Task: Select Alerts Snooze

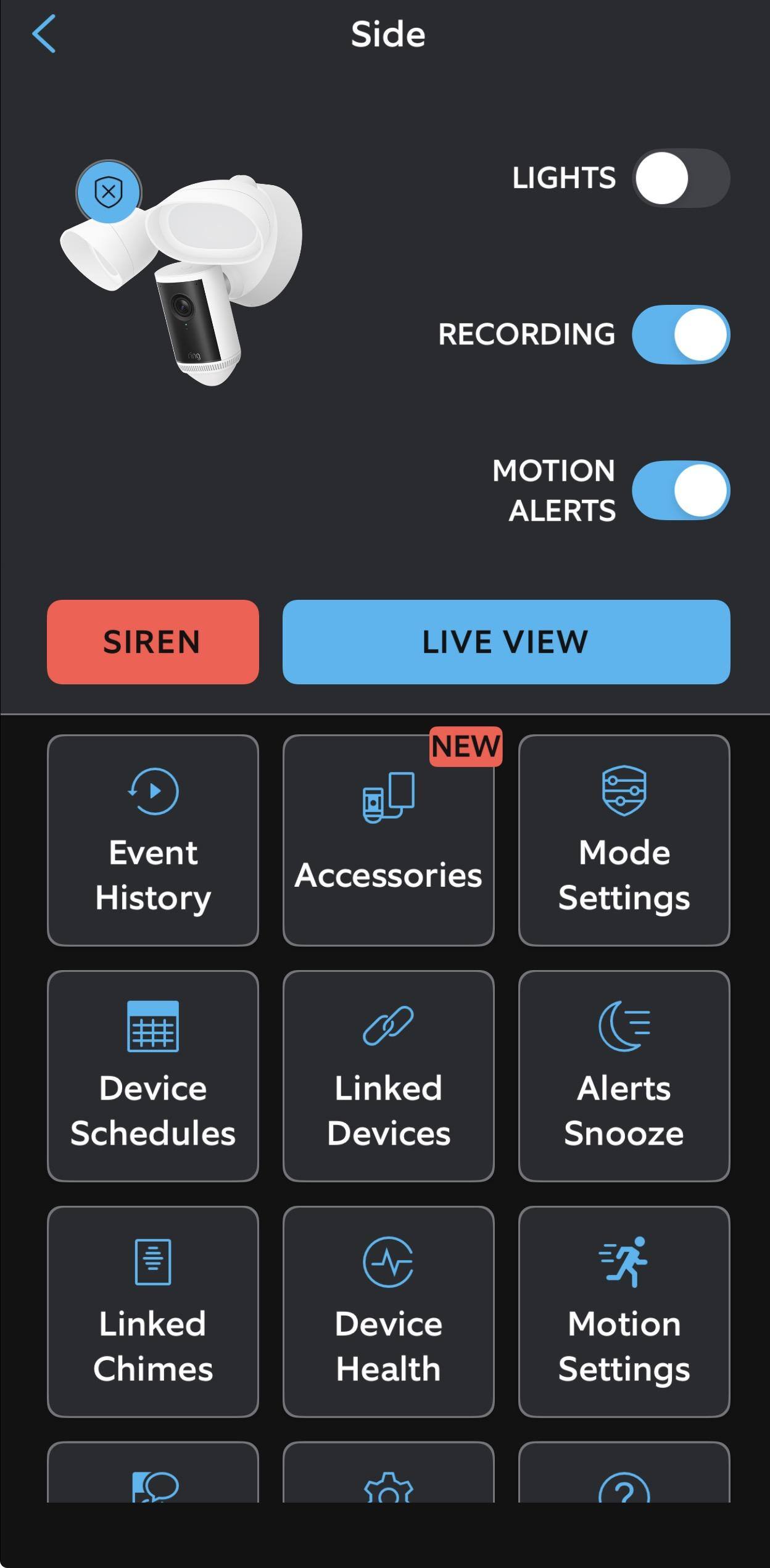Action: [624, 1076]
